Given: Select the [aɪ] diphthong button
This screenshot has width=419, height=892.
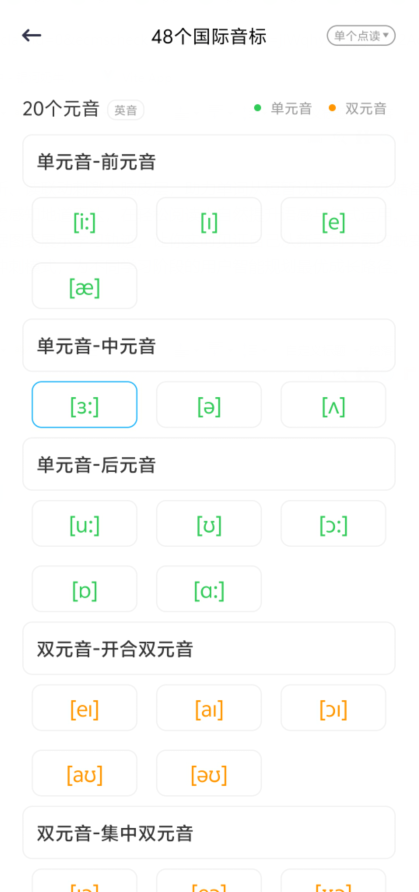Looking at the screenshot, I should click(x=209, y=708).
